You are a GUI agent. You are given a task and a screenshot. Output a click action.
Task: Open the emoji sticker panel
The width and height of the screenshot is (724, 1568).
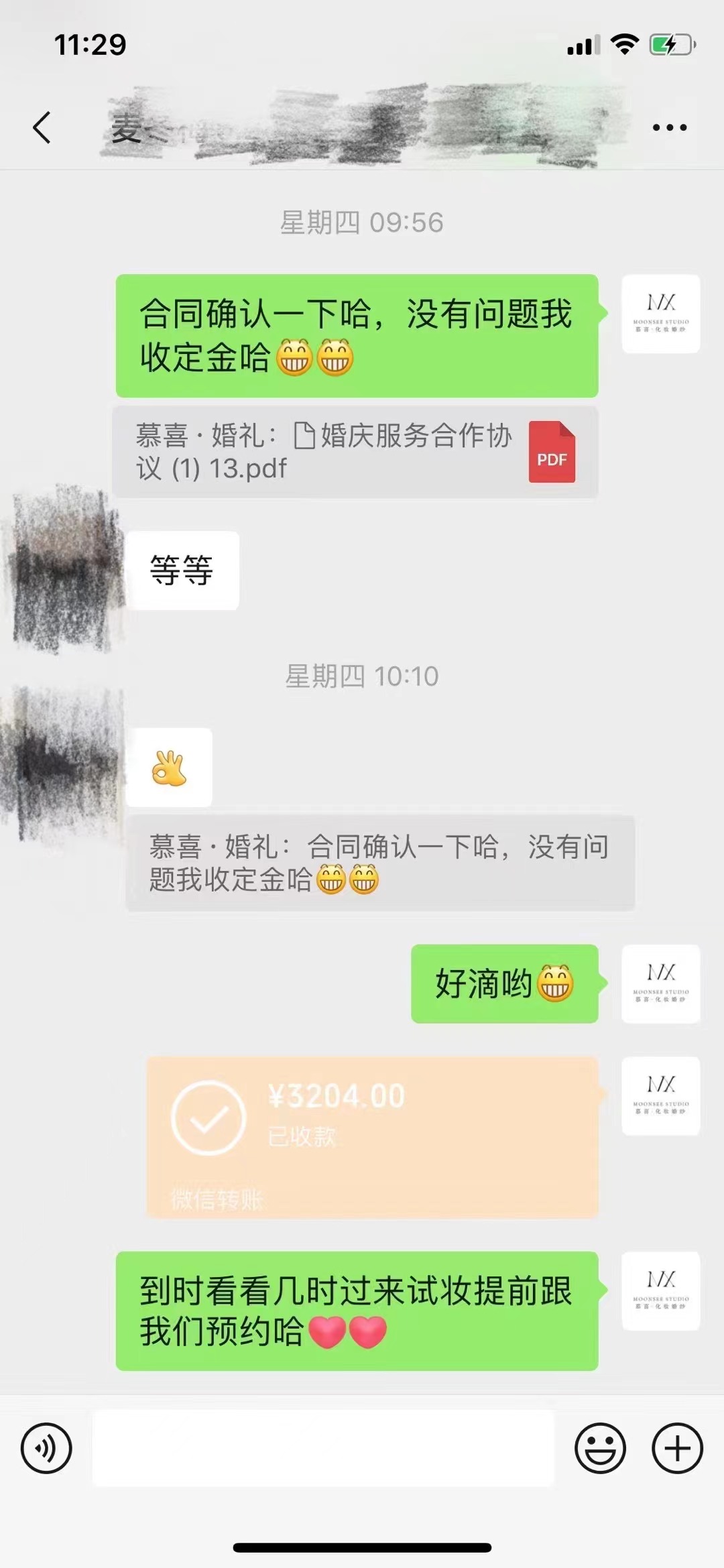pos(600,1448)
